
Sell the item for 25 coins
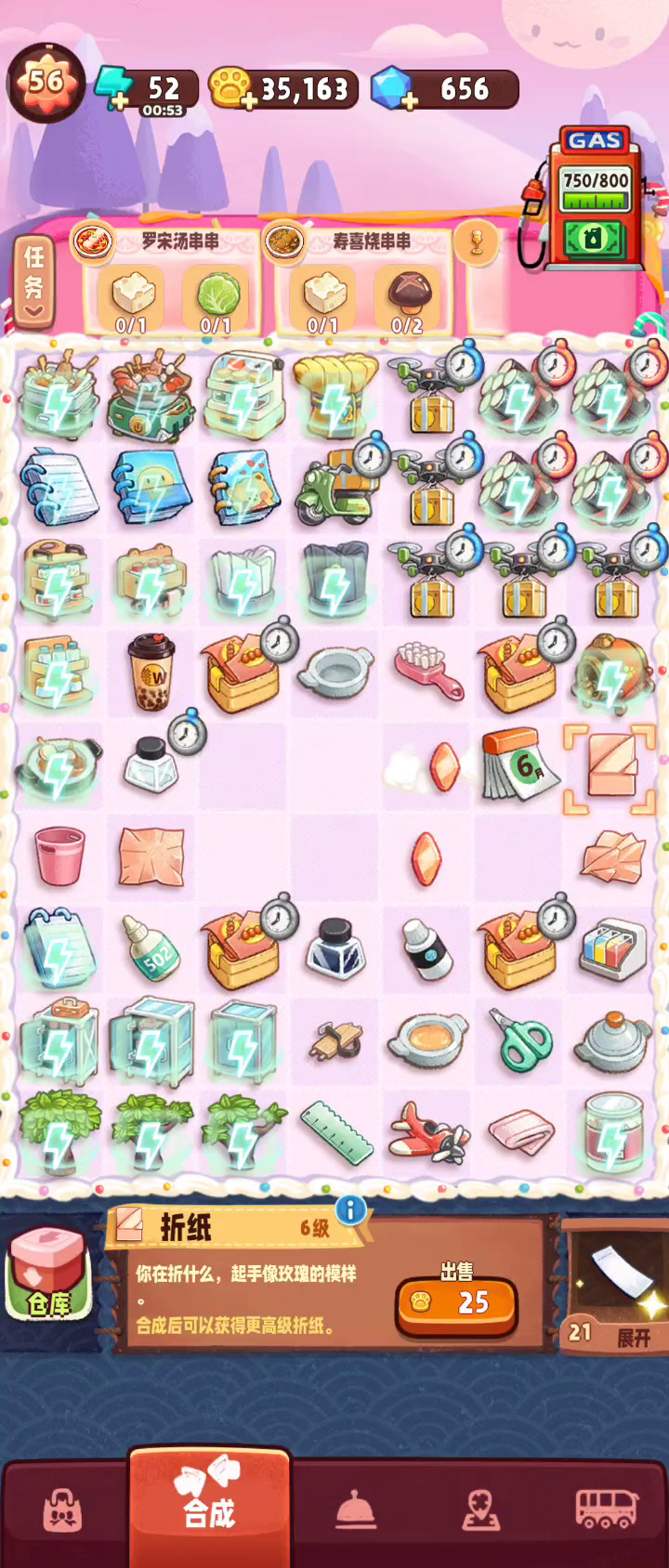[x=455, y=1302]
